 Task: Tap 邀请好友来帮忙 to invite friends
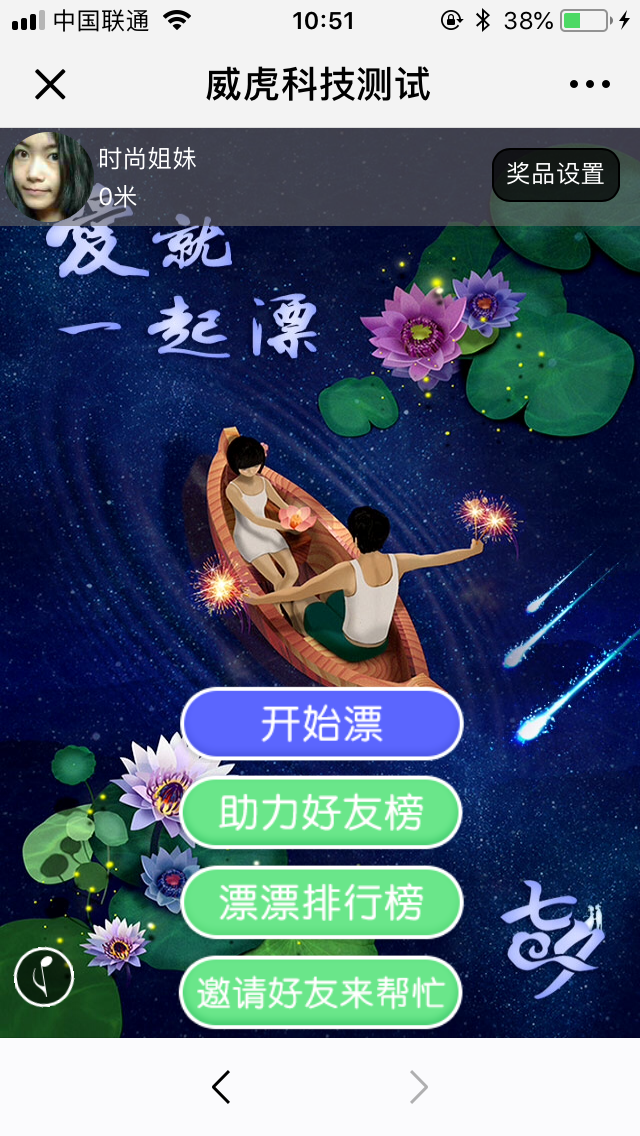(x=321, y=992)
